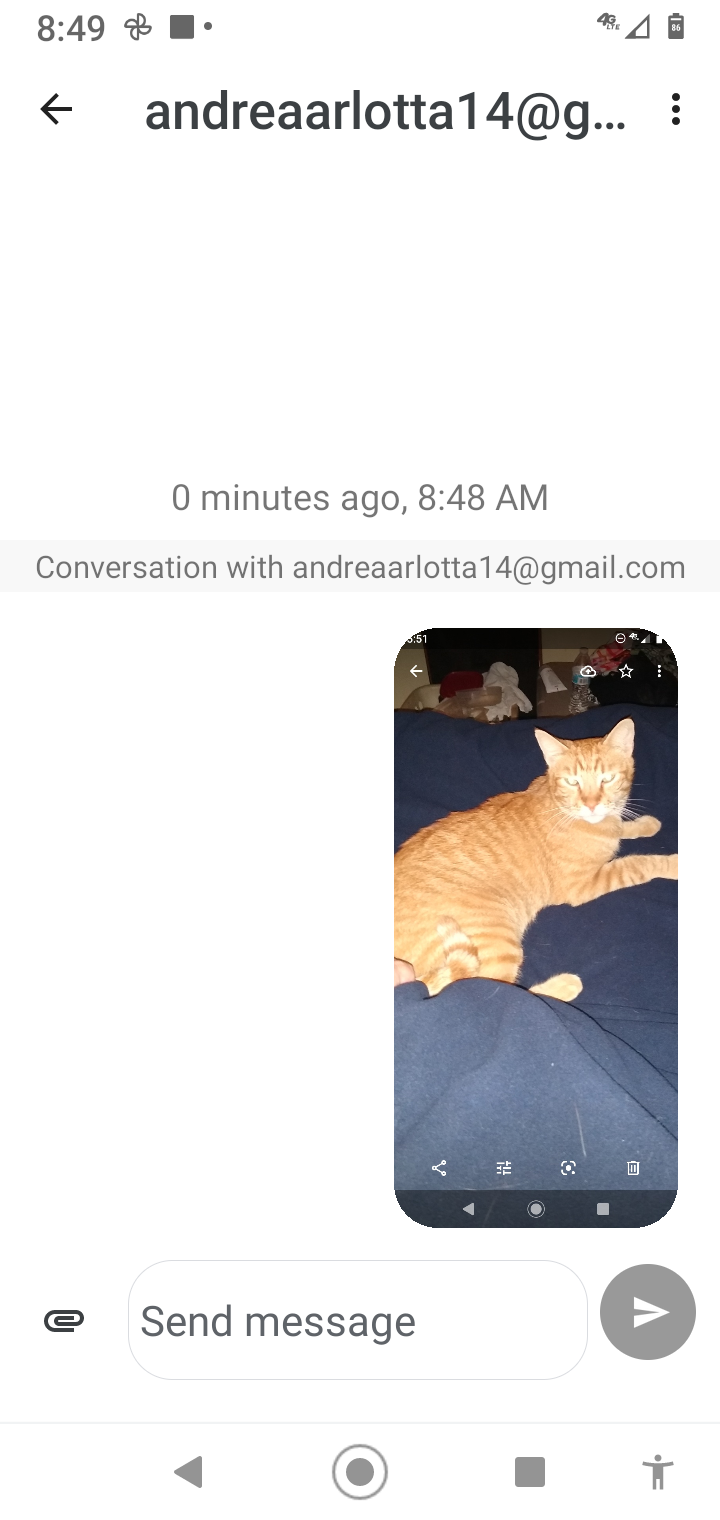Tap the paperclip attach icon
Screen dimensions: 720x1520
click(64, 1321)
